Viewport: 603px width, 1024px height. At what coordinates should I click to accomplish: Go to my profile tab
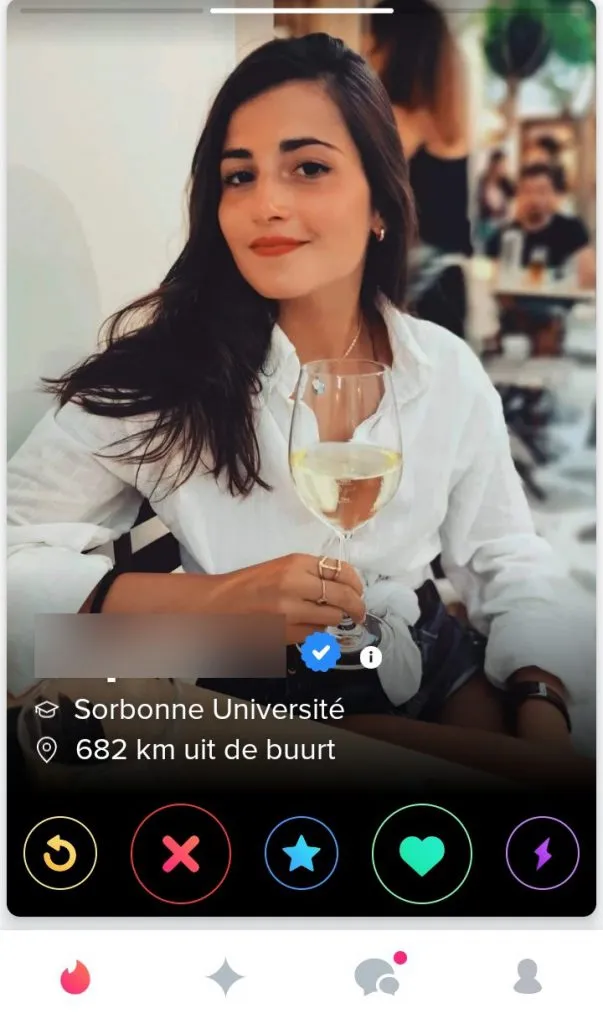[527, 977]
